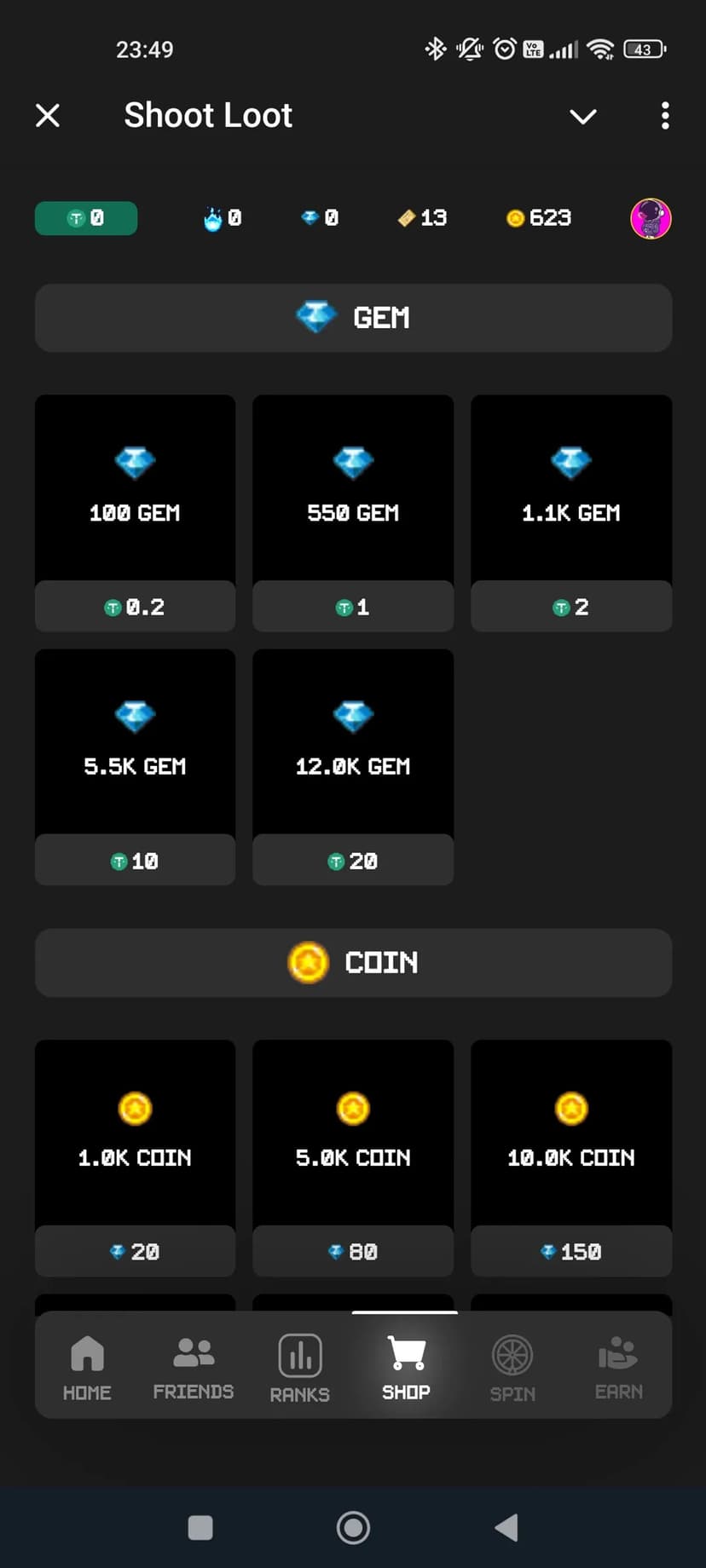Image resolution: width=706 pixels, height=1568 pixels.
Task: Tap the system back button
Action: tap(506, 1528)
